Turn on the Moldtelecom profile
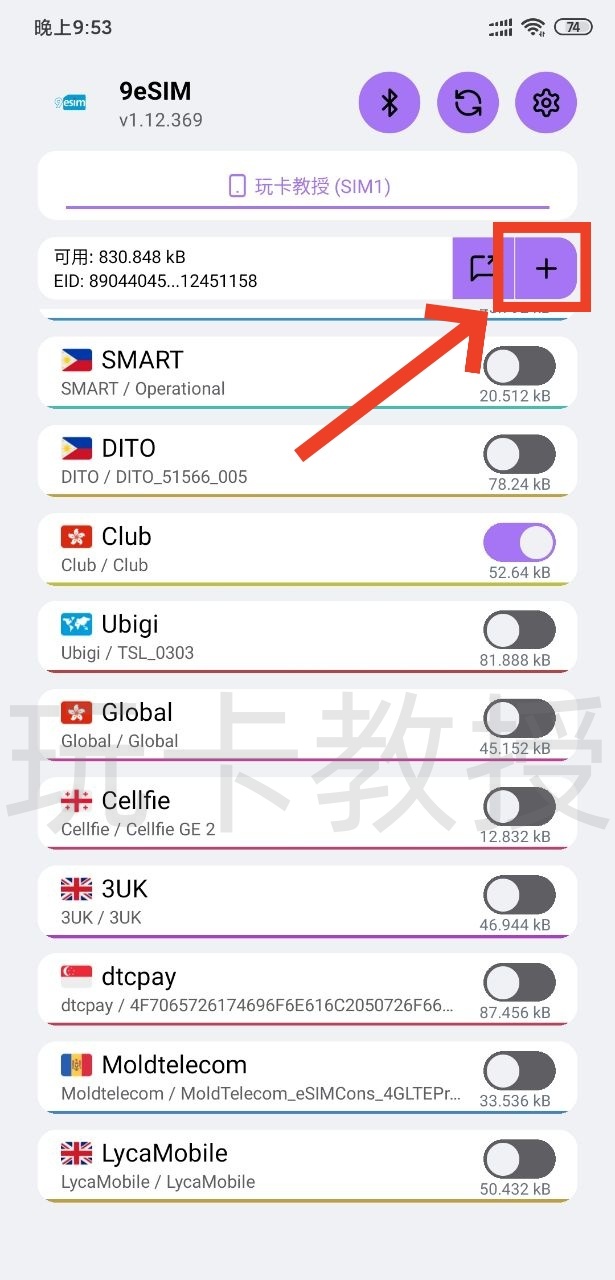The image size is (615, 1280). 519,1070
